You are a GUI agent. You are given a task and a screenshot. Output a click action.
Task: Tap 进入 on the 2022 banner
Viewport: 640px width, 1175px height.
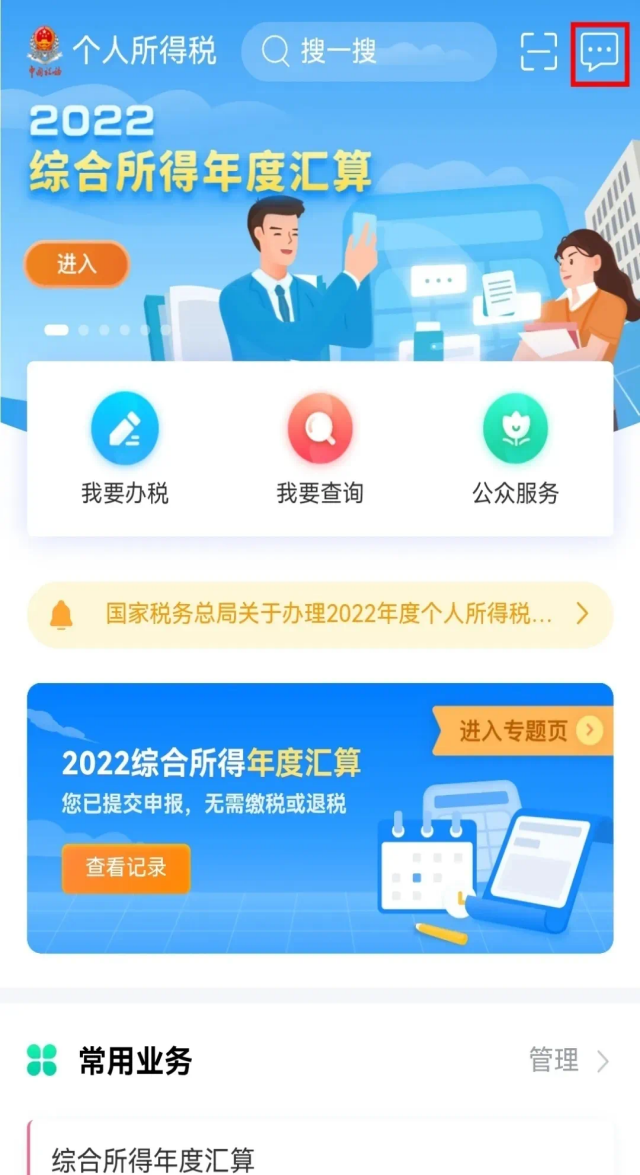(77, 264)
